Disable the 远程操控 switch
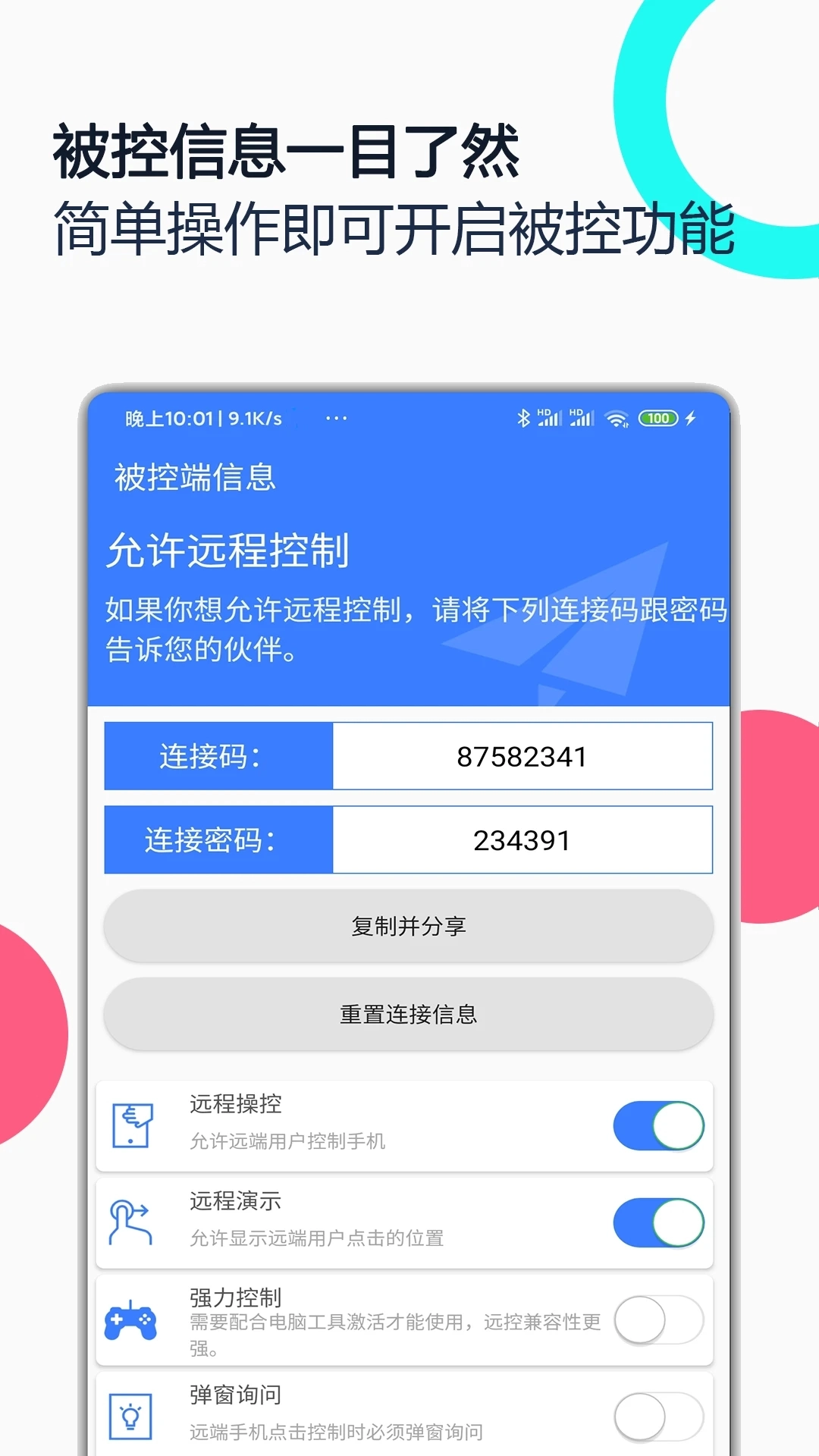Viewport: 819px width, 1456px height. (657, 1125)
